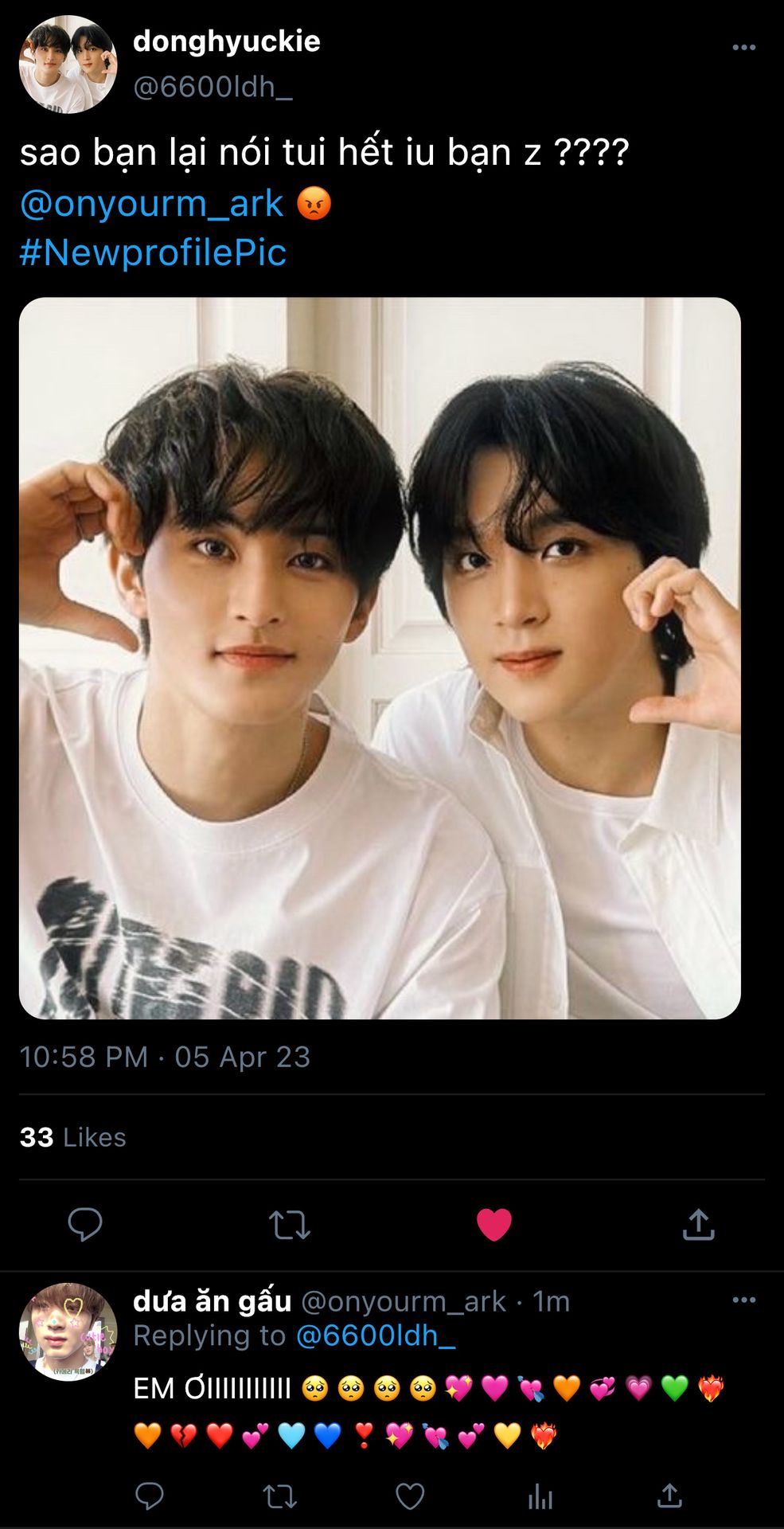Open the #NewprofilePic hashtag
The height and width of the screenshot is (1529, 784).
pyautogui.click(x=153, y=252)
